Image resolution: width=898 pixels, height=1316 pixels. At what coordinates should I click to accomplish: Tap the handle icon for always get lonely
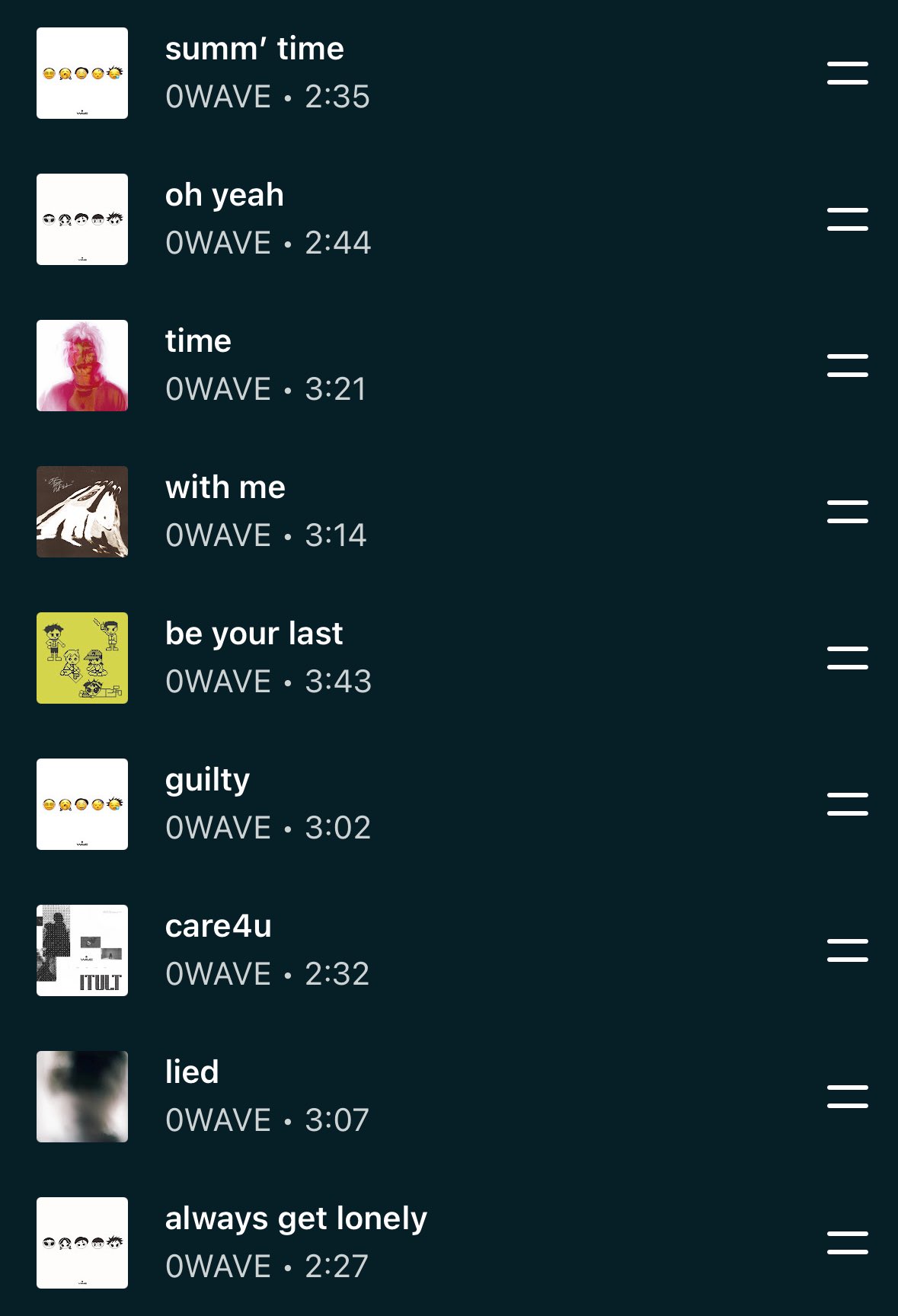point(847,1243)
